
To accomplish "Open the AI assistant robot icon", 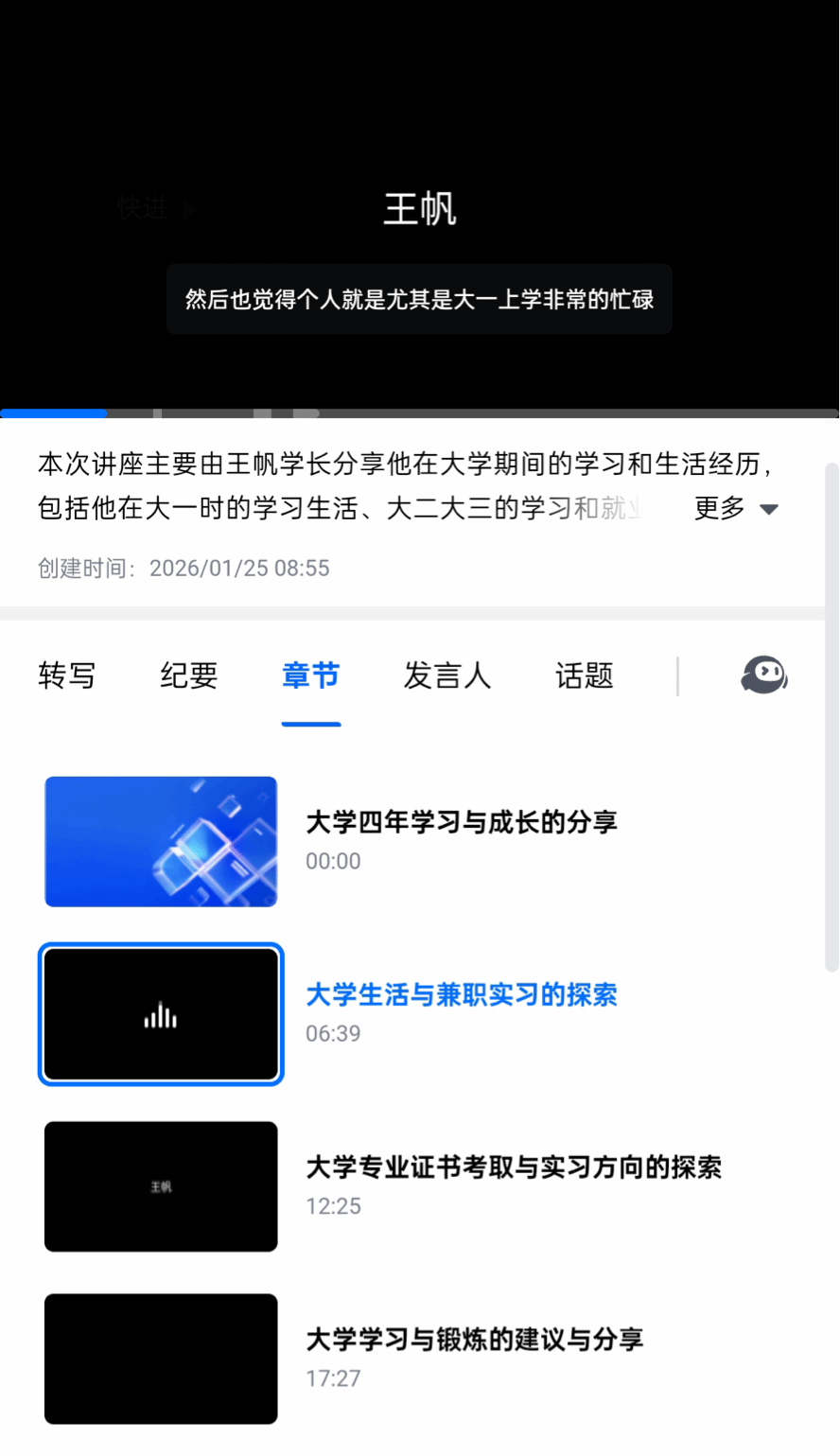I will coord(763,675).
